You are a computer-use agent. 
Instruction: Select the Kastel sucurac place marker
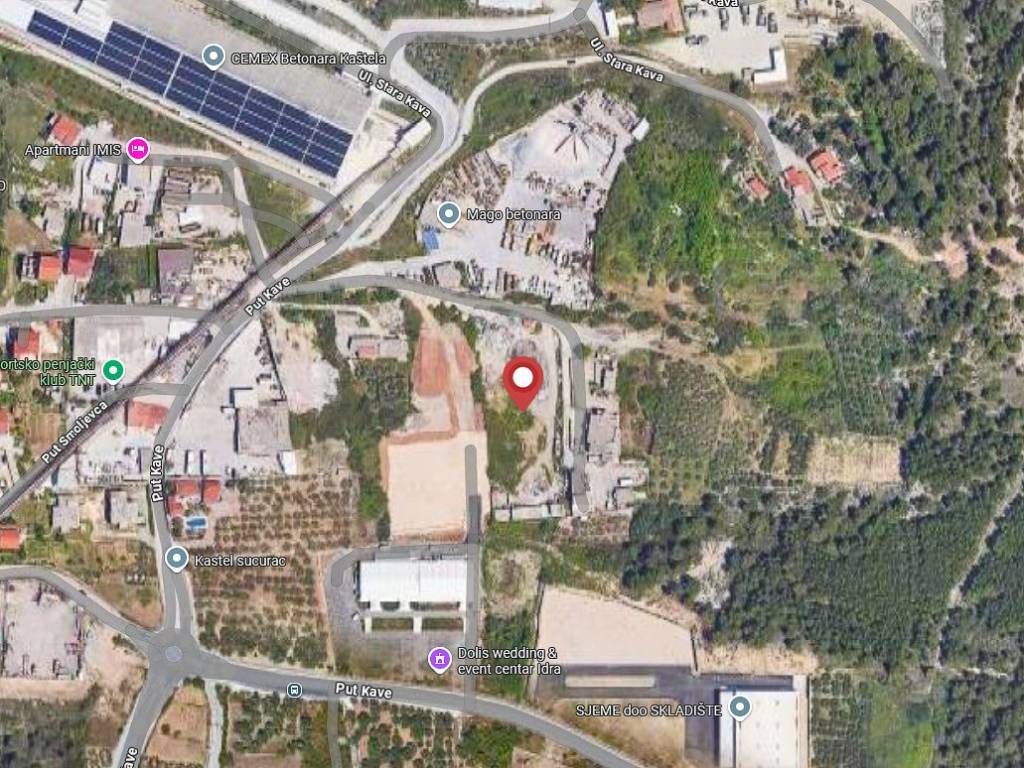point(177,558)
